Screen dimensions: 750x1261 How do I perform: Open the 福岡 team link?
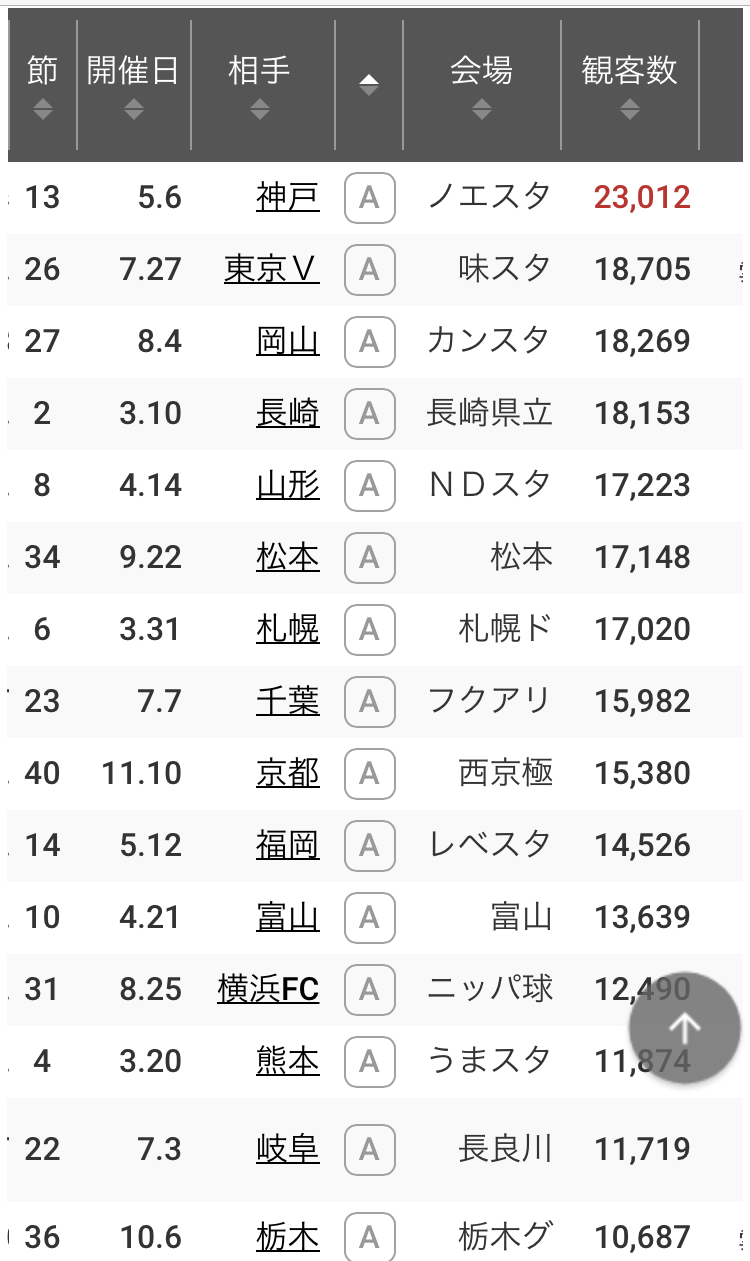point(288,845)
